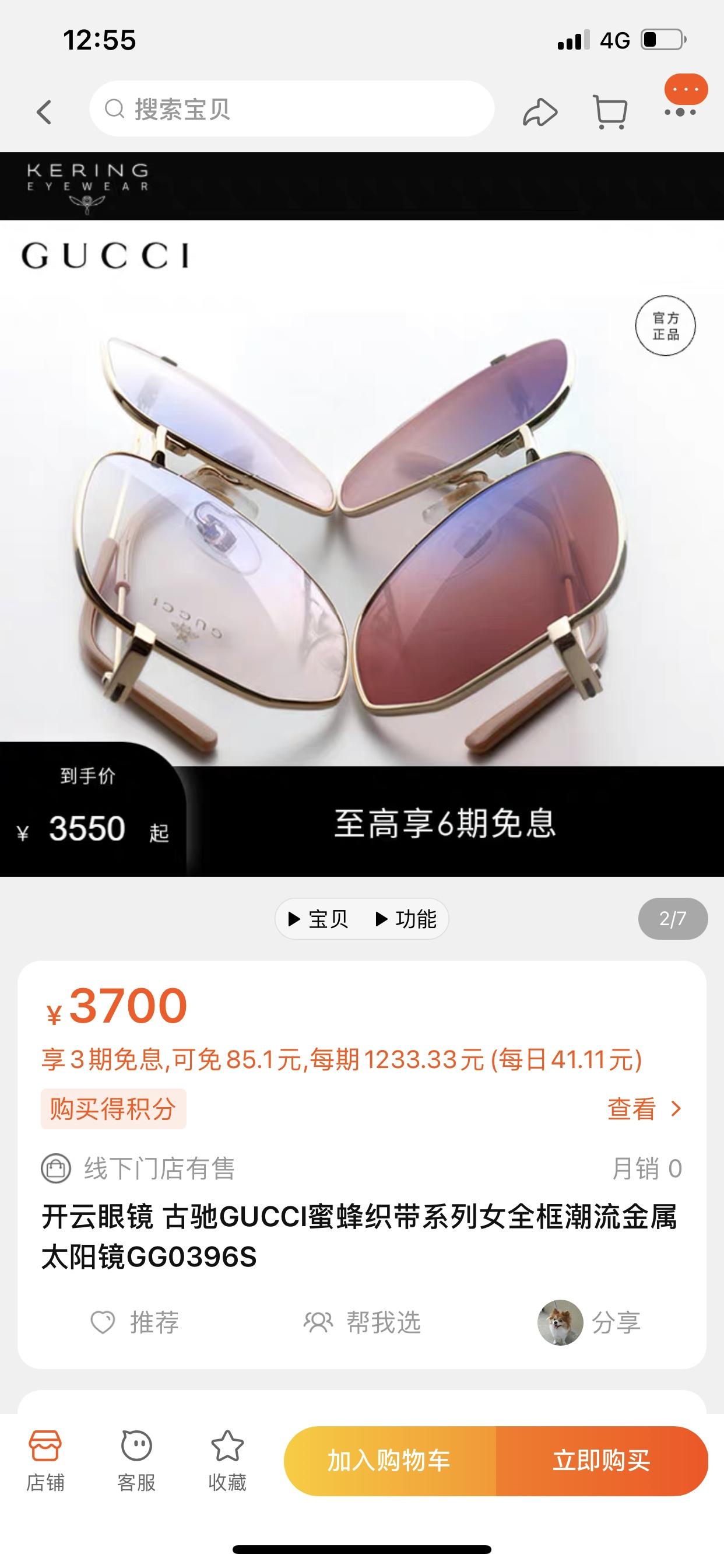Play the 功能 feature video
Screen dimensions: 724x1568
(x=406, y=919)
